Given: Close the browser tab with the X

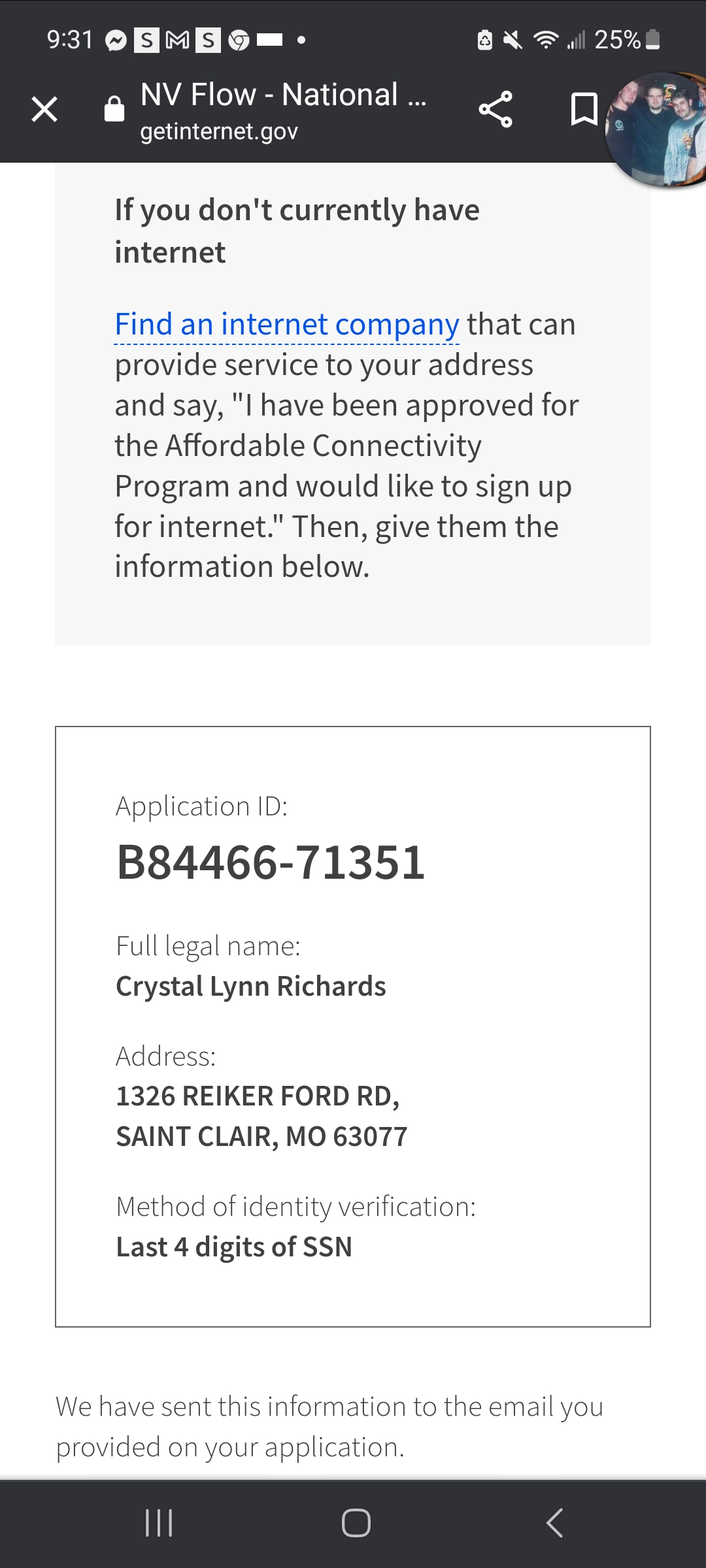Looking at the screenshot, I should [44, 109].
